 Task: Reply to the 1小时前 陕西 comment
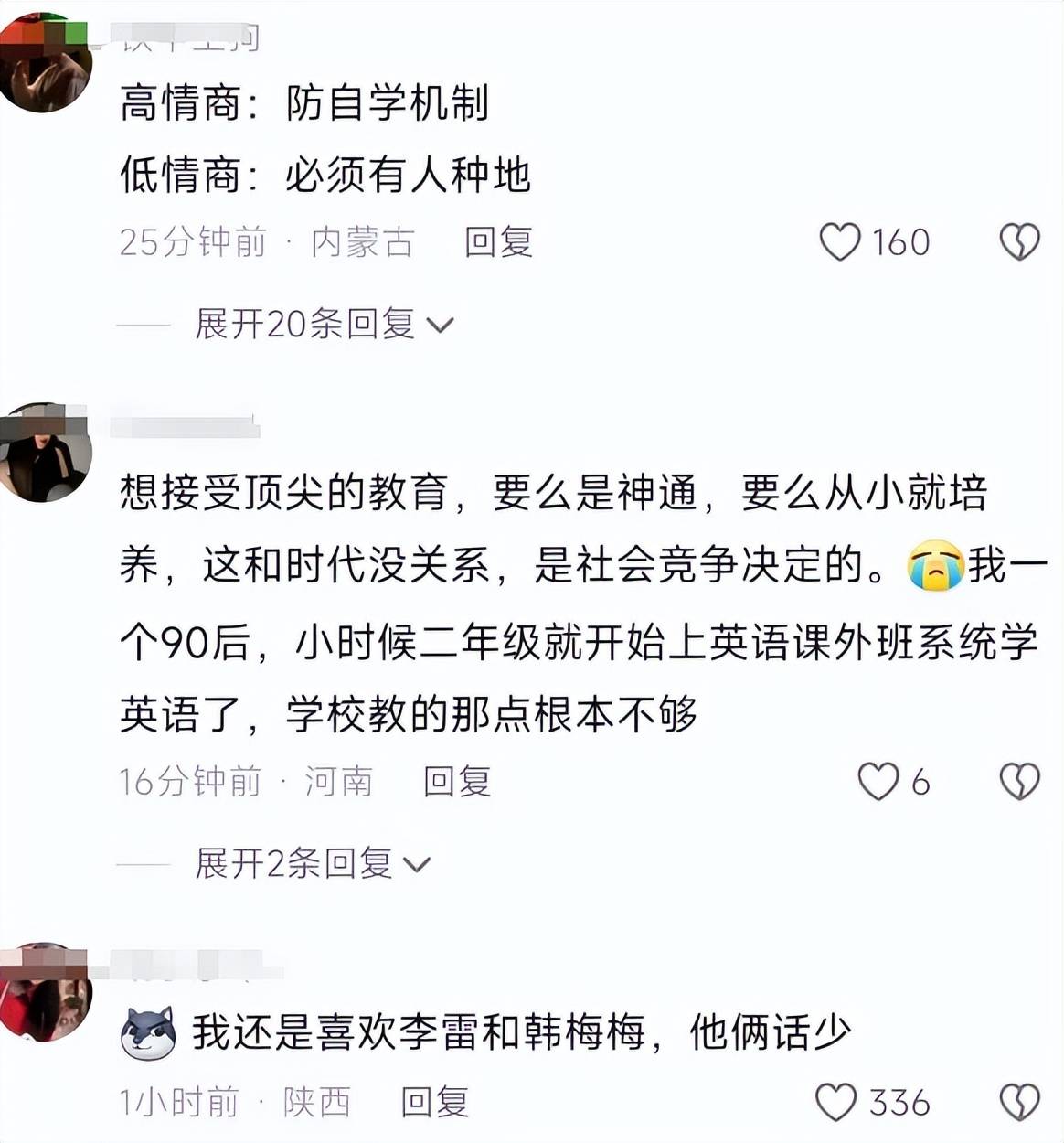click(x=435, y=1102)
